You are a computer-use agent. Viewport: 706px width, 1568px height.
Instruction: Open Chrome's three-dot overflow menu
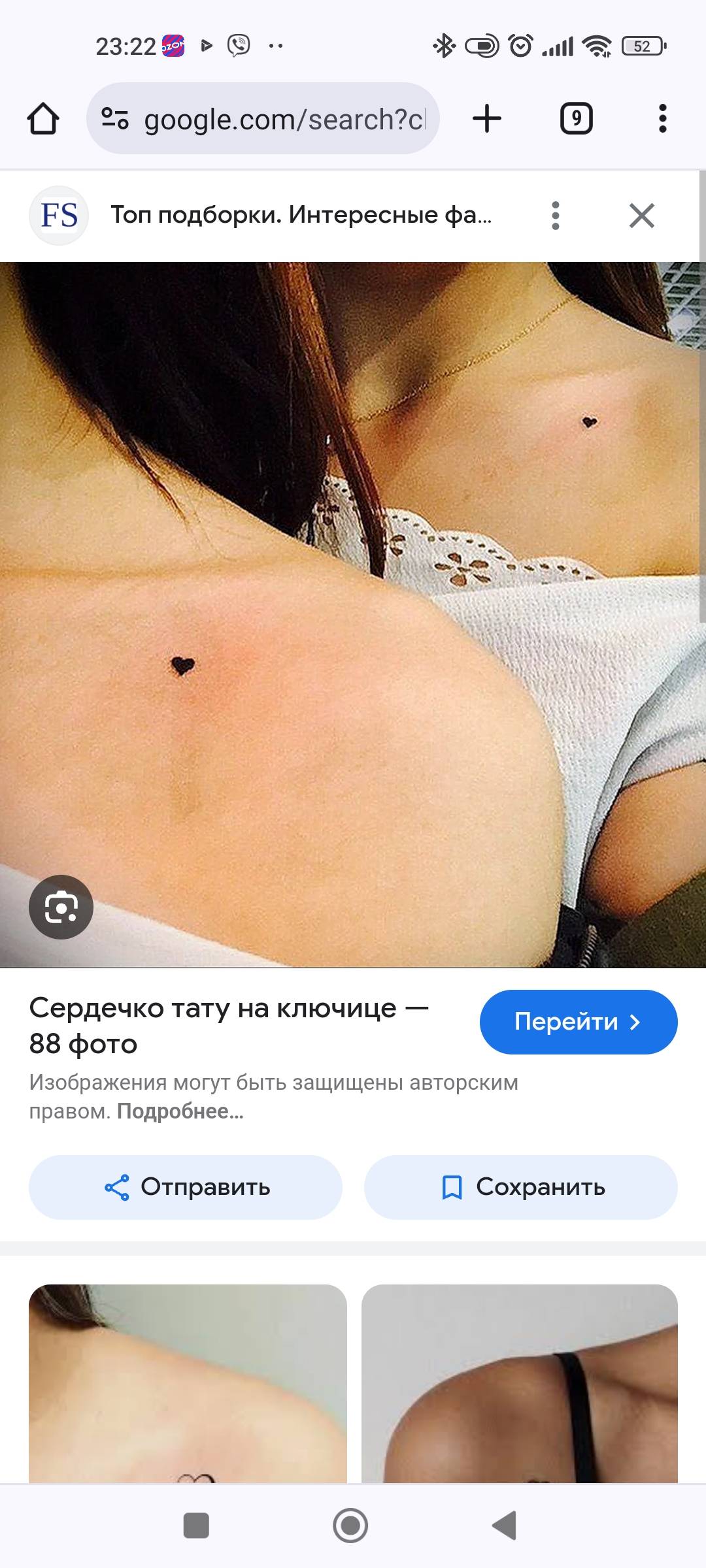coord(662,119)
